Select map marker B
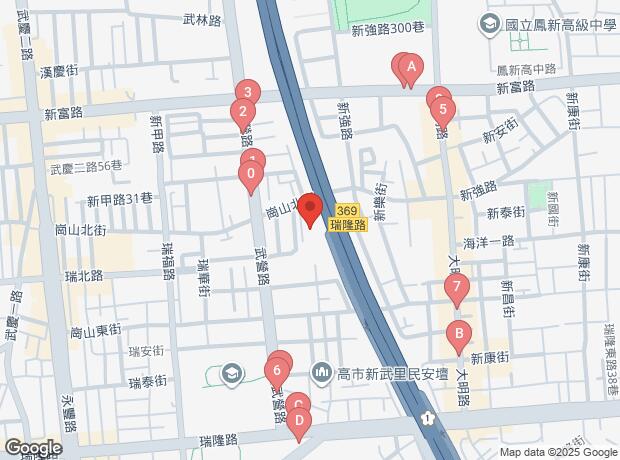Screen dimensions: 620x460 458,334
